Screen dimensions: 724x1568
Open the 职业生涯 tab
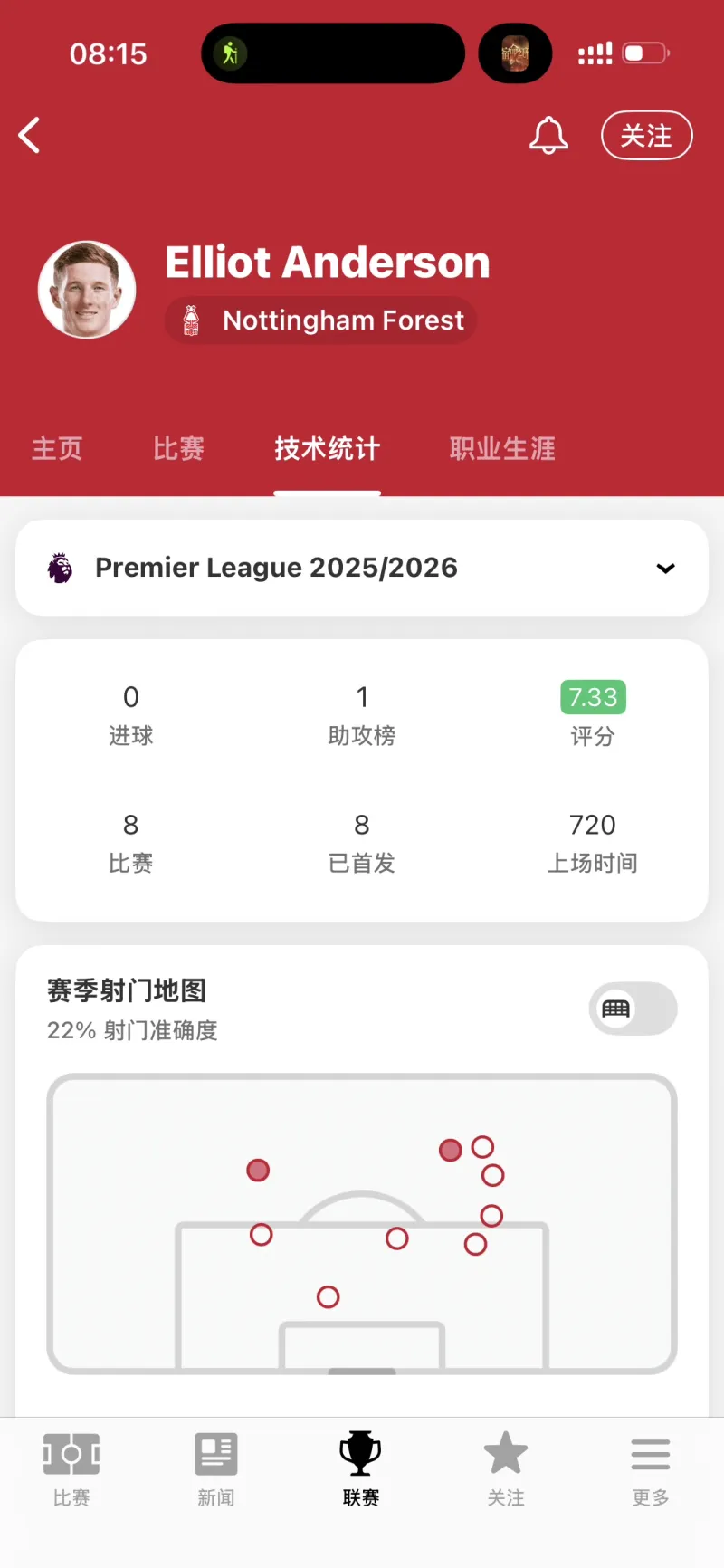coord(502,448)
